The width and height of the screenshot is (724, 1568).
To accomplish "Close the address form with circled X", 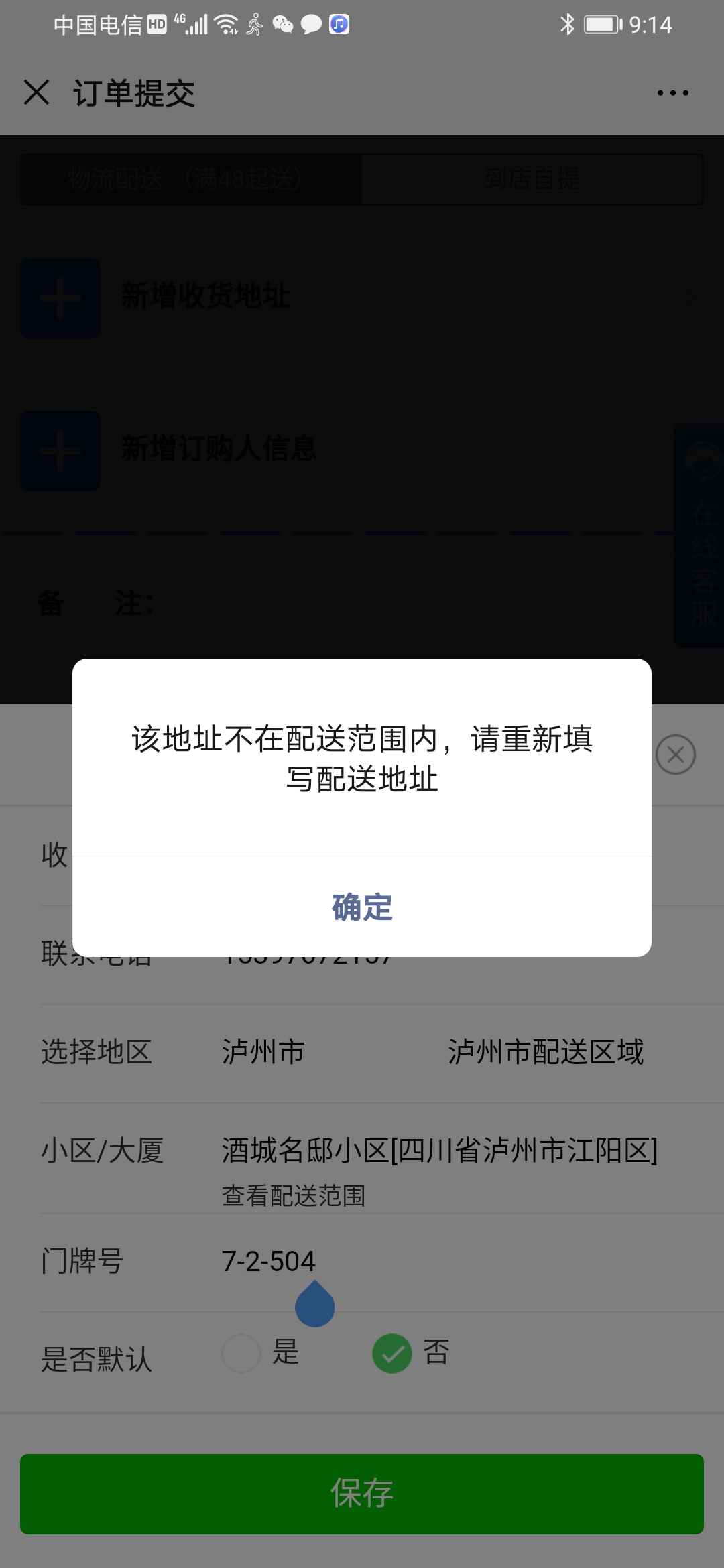I will pyautogui.click(x=676, y=755).
